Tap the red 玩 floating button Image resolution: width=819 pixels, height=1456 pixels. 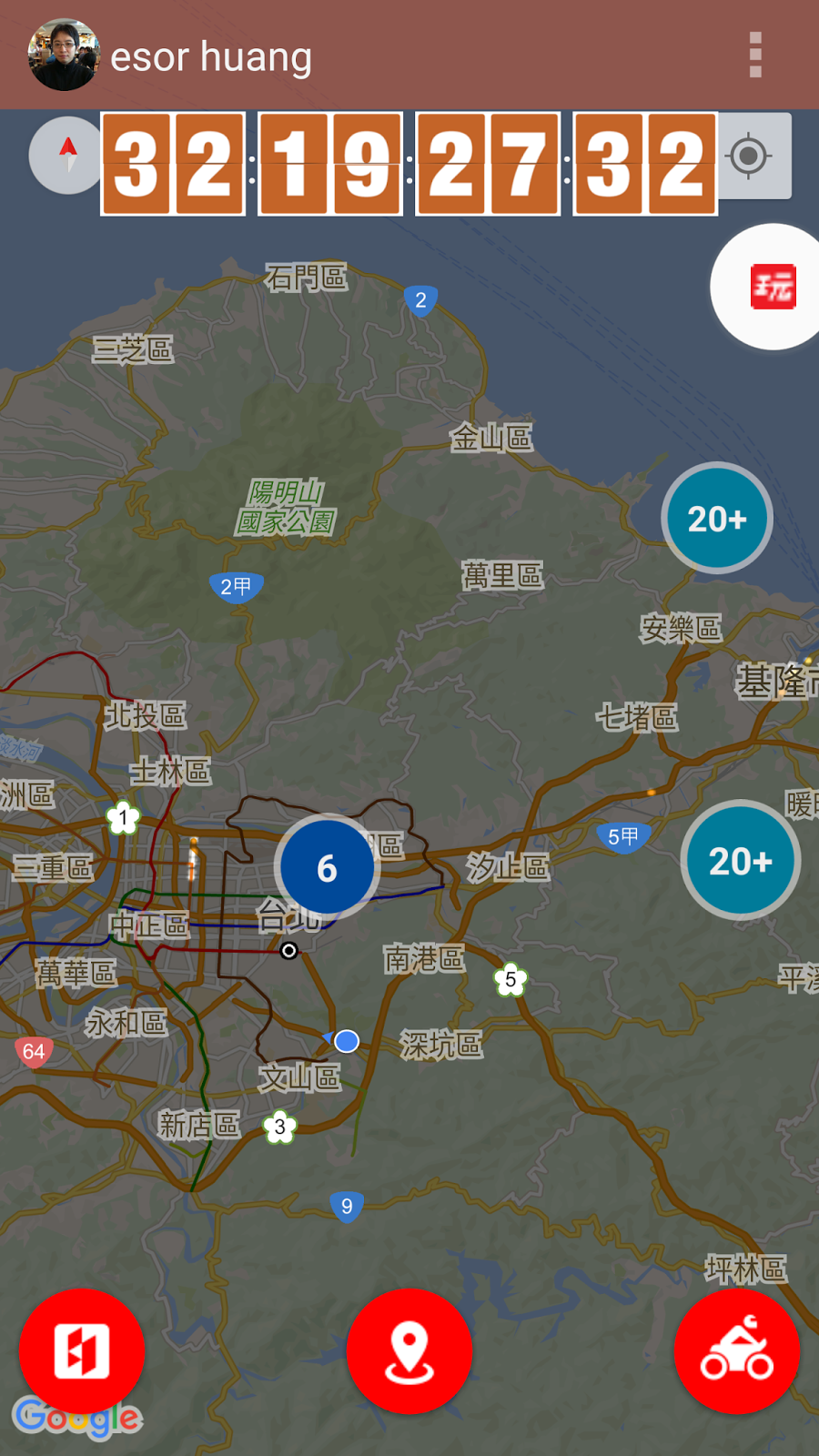point(772,287)
